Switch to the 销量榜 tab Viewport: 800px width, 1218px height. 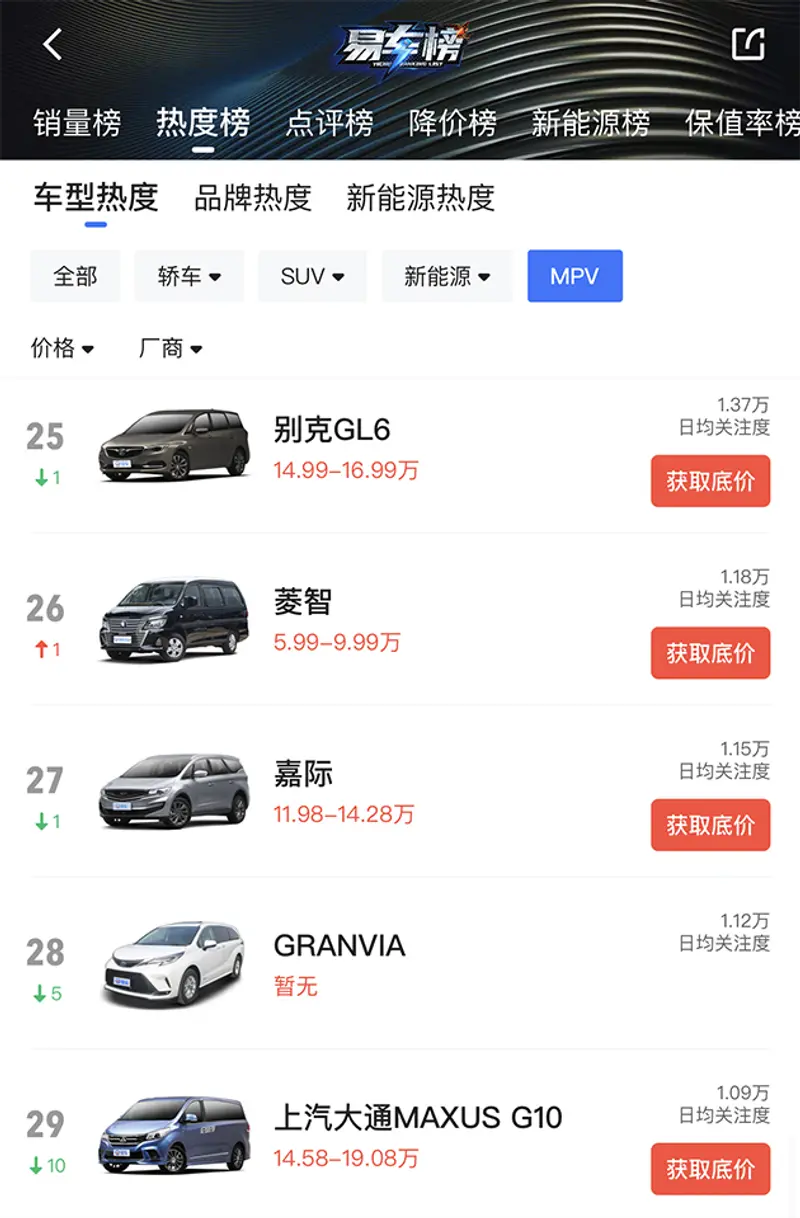[77, 123]
